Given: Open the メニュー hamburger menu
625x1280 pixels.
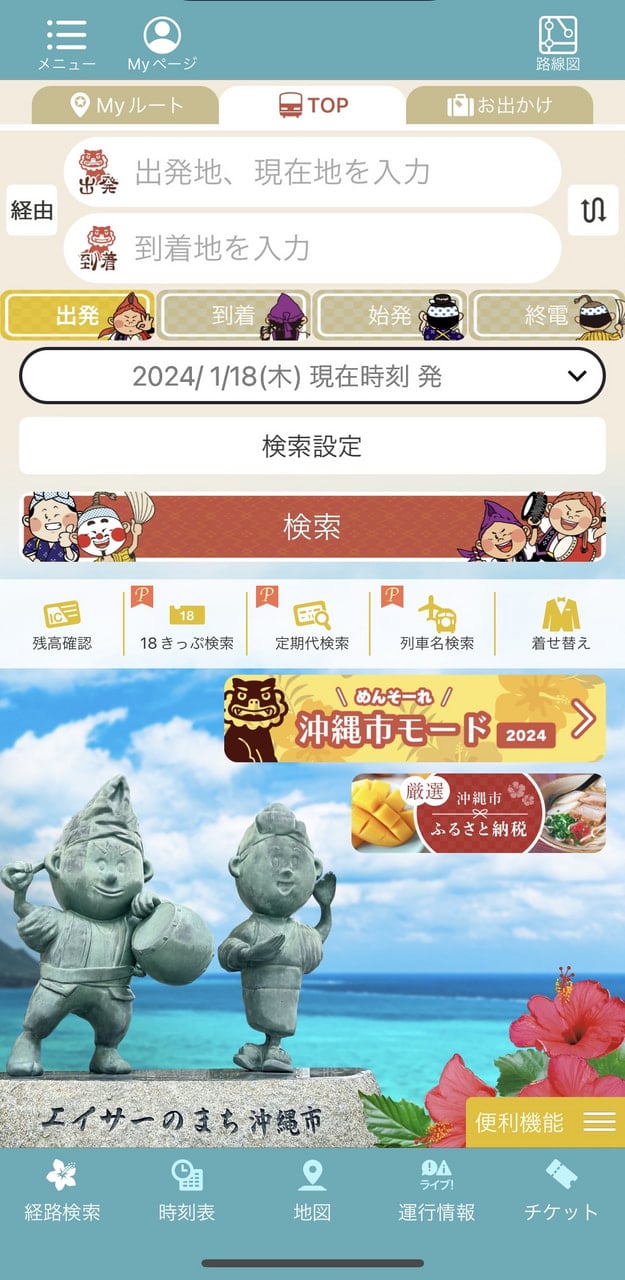Looking at the screenshot, I should pos(66,42).
